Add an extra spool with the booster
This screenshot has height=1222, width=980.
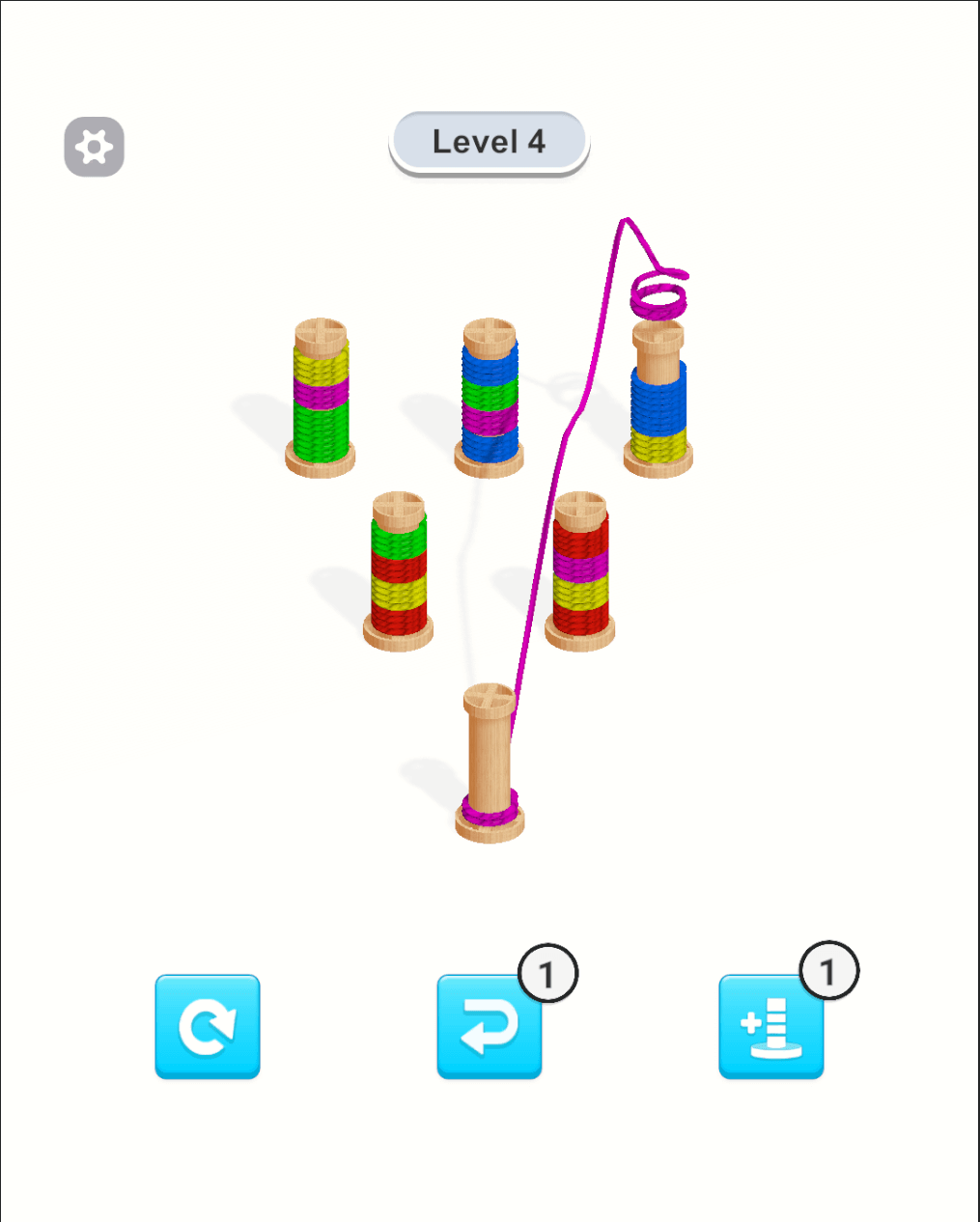(x=770, y=1026)
